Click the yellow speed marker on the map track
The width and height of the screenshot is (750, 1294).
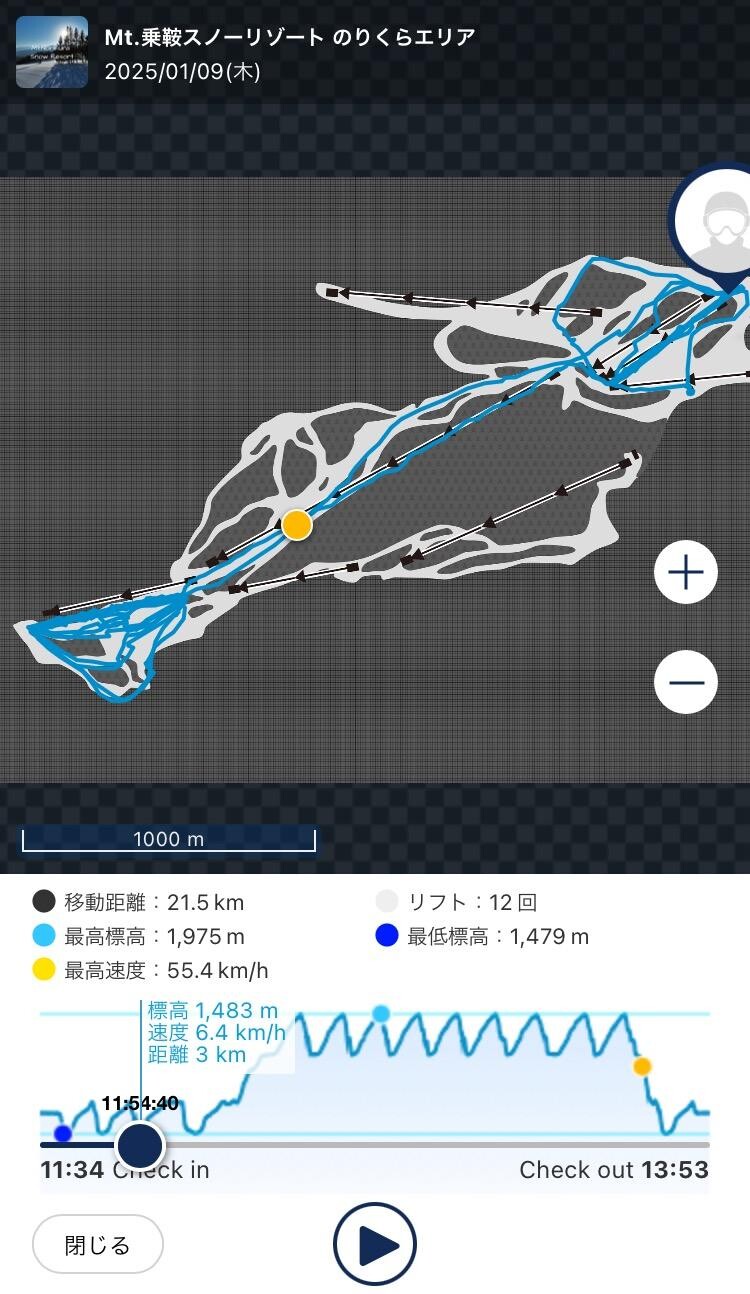coord(296,523)
